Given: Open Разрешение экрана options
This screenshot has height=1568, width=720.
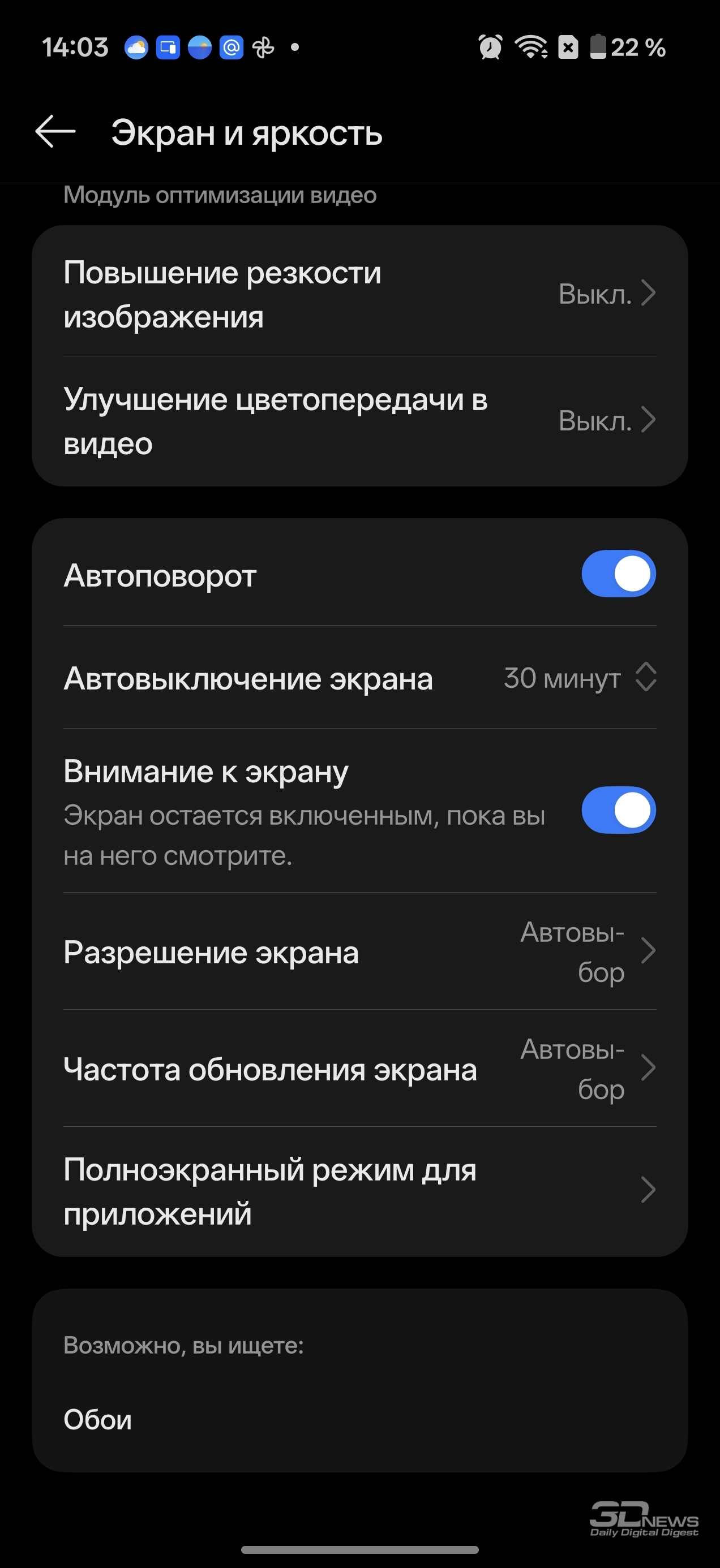Looking at the screenshot, I should tap(359, 952).
